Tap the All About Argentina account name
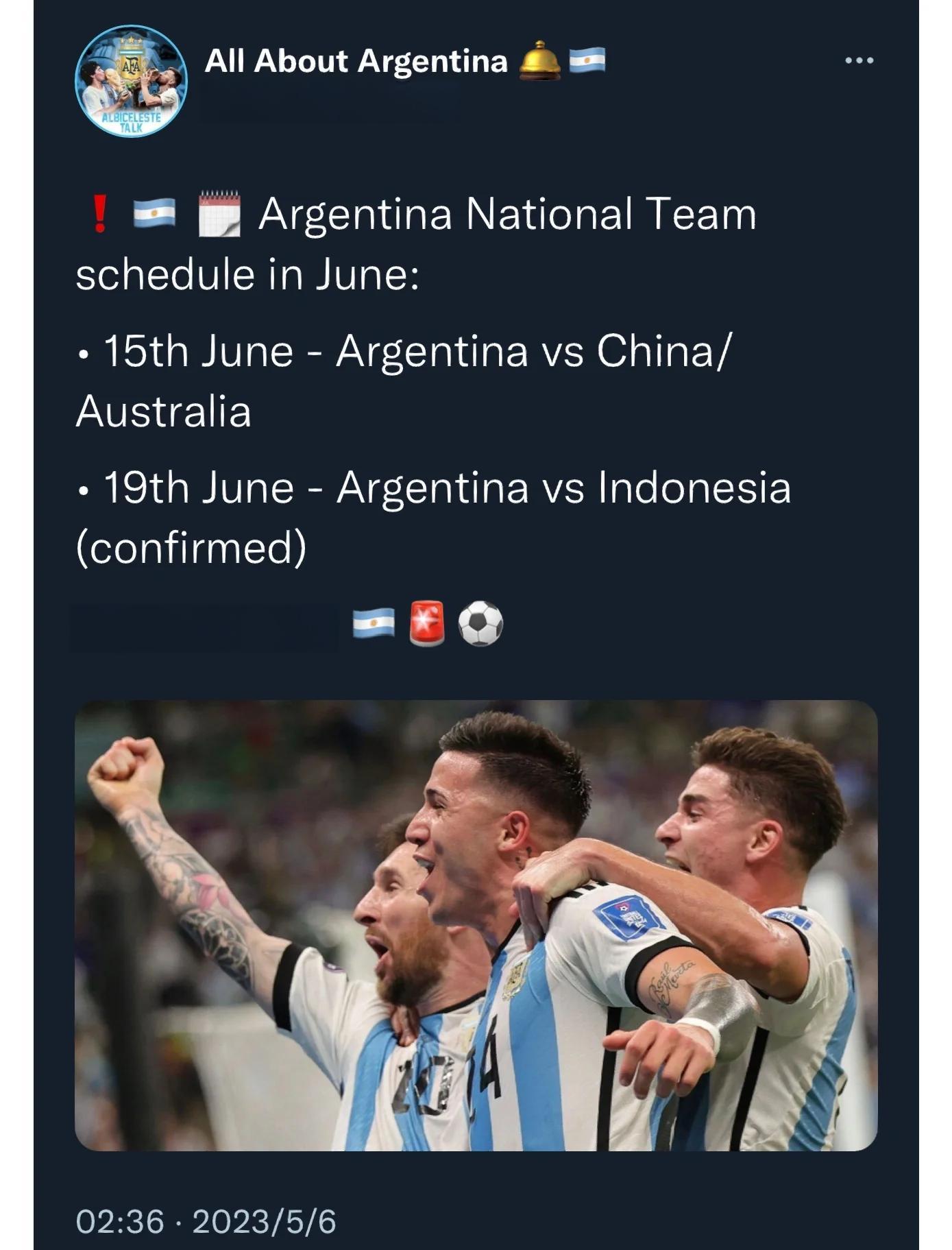The width and height of the screenshot is (952, 1250). [356, 61]
